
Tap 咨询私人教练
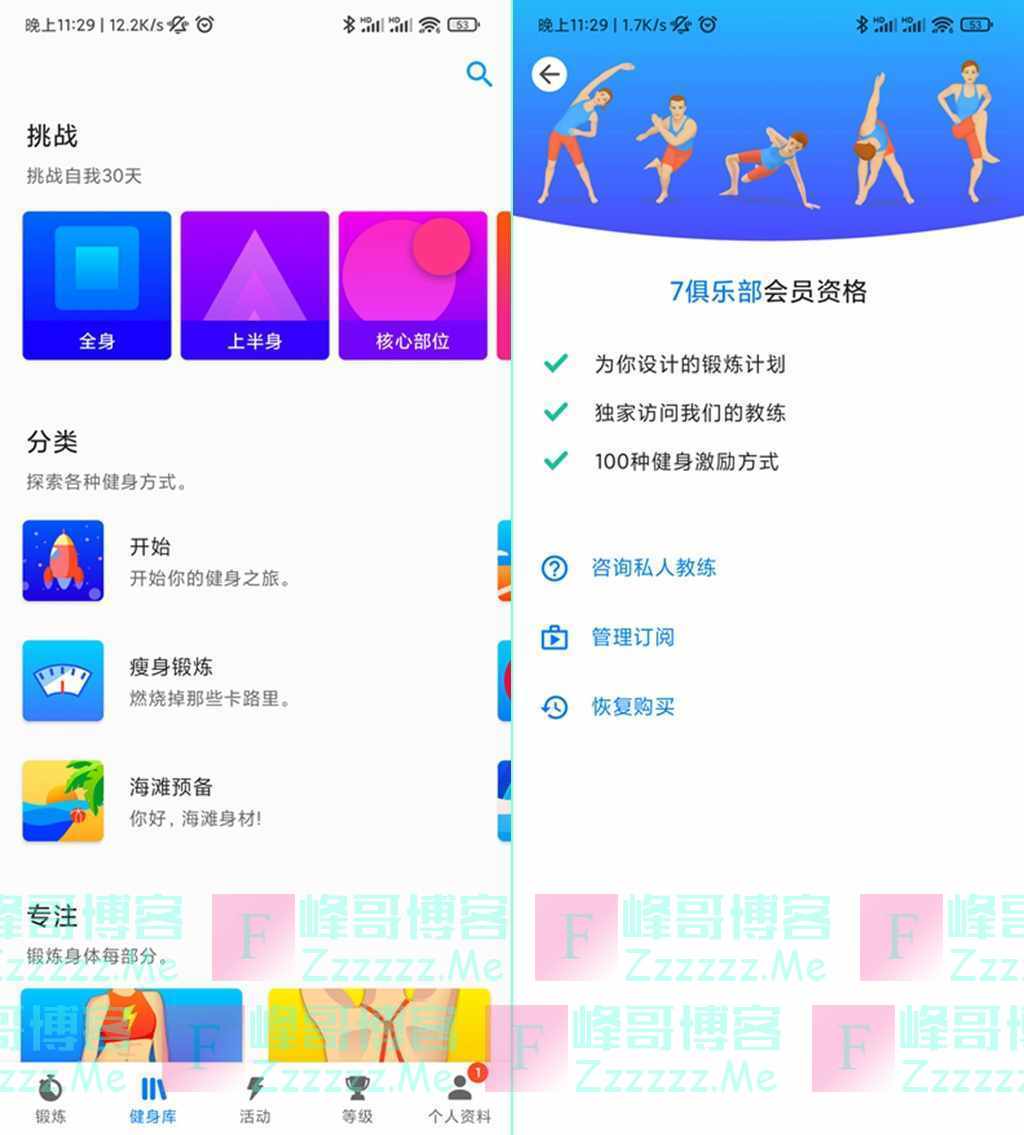pos(653,568)
